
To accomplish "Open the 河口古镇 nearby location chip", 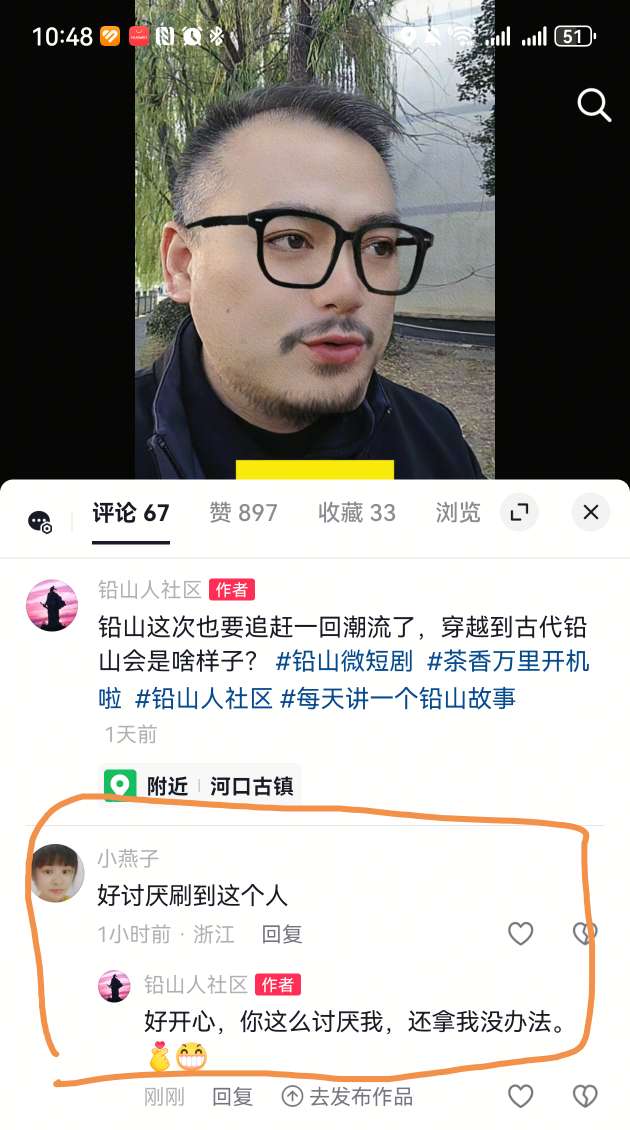I will point(251,786).
